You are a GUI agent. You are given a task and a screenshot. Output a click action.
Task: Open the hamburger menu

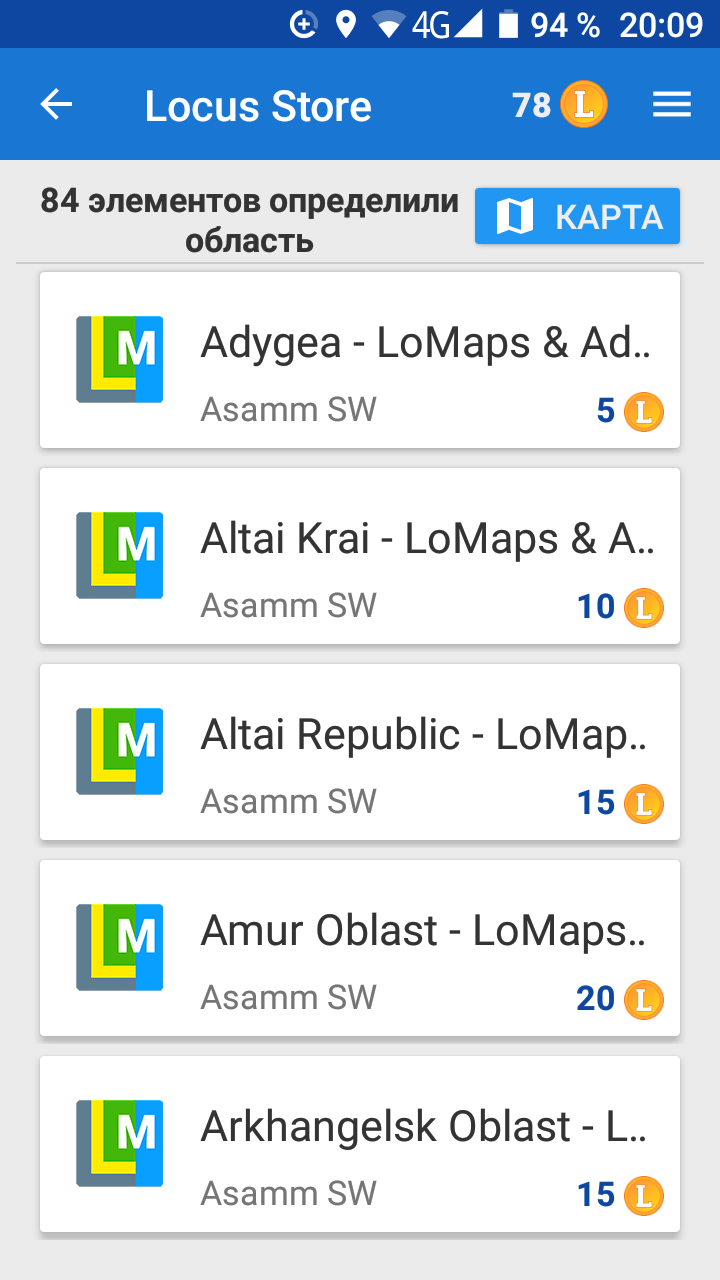672,105
